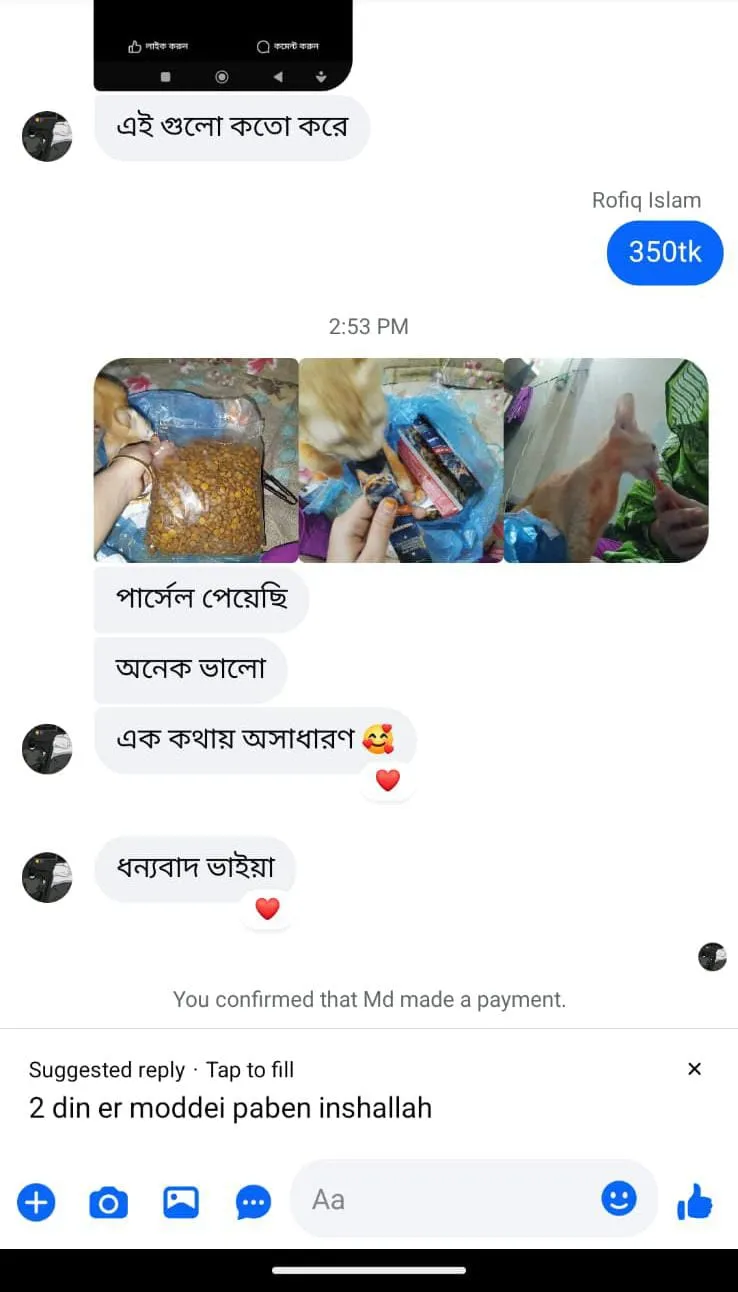Screen dimensions: 738x1292
Task: View heart reaction on এক কথায় অসাধারণ message
Action: pos(388,780)
